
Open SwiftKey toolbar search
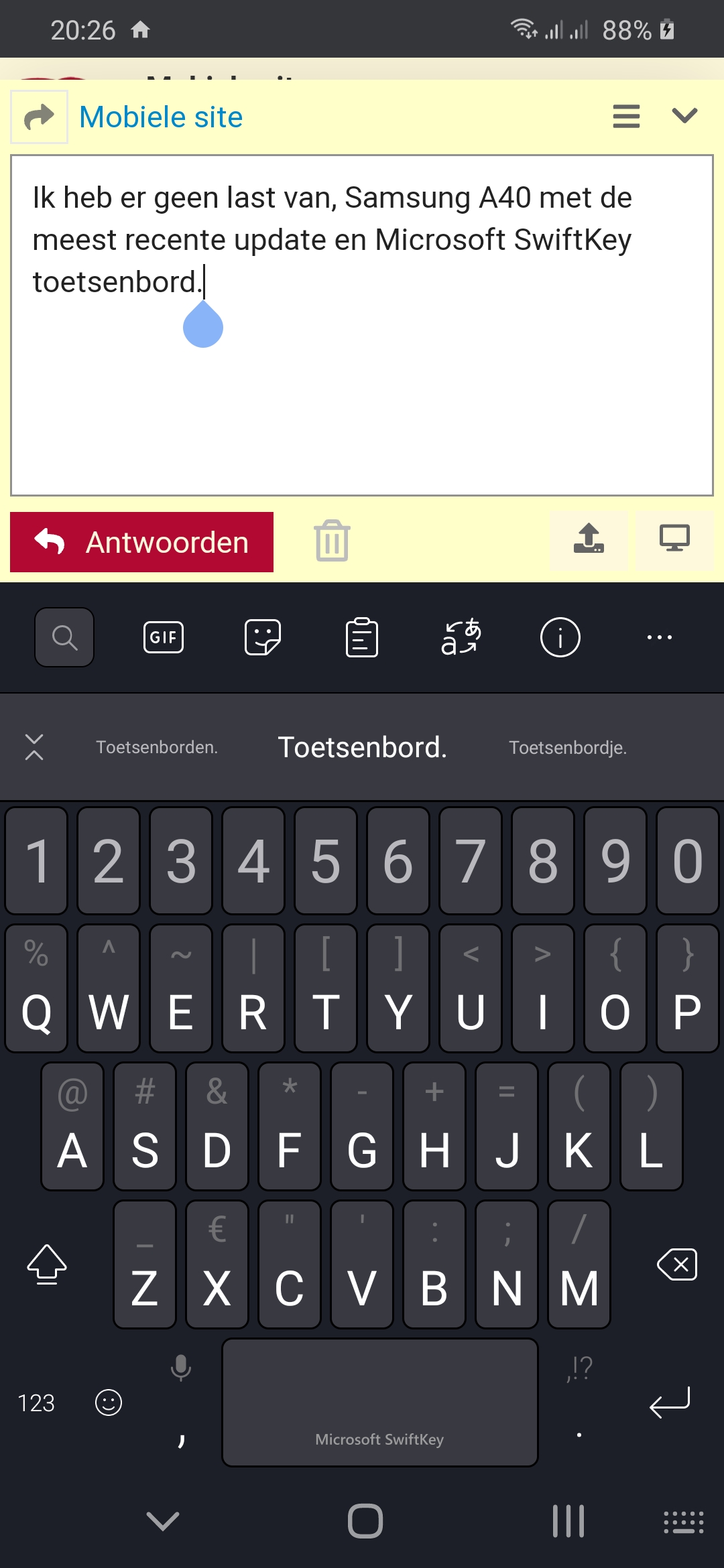(64, 637)
